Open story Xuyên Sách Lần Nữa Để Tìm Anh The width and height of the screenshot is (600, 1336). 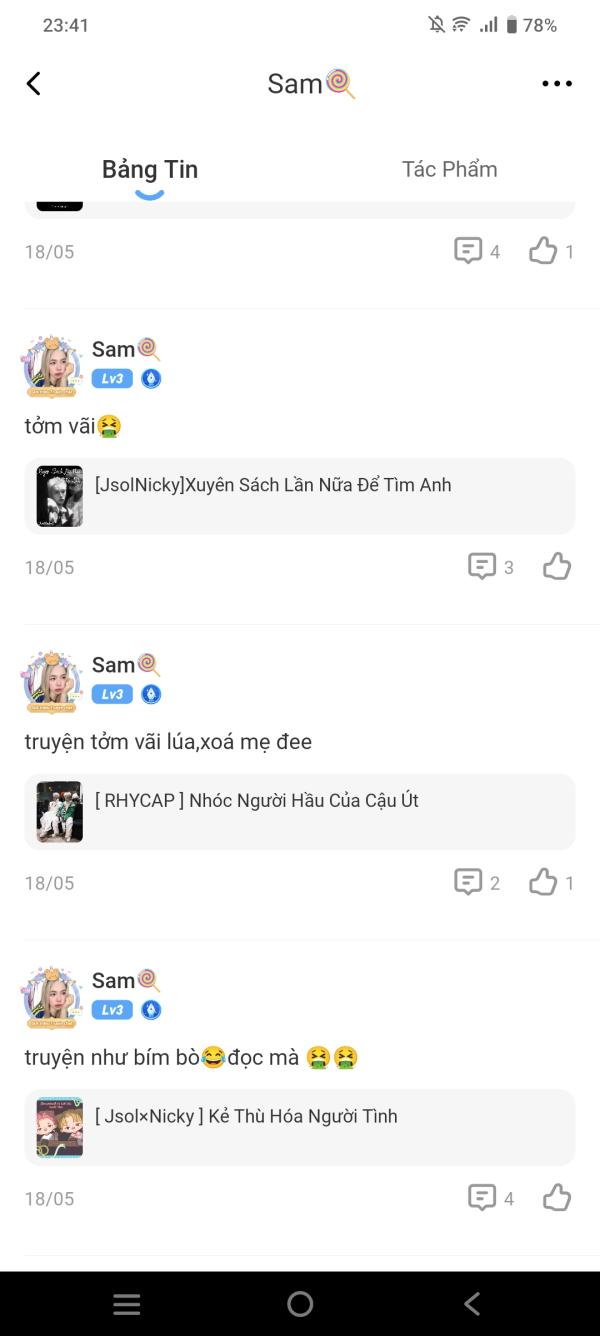[300, 496]
